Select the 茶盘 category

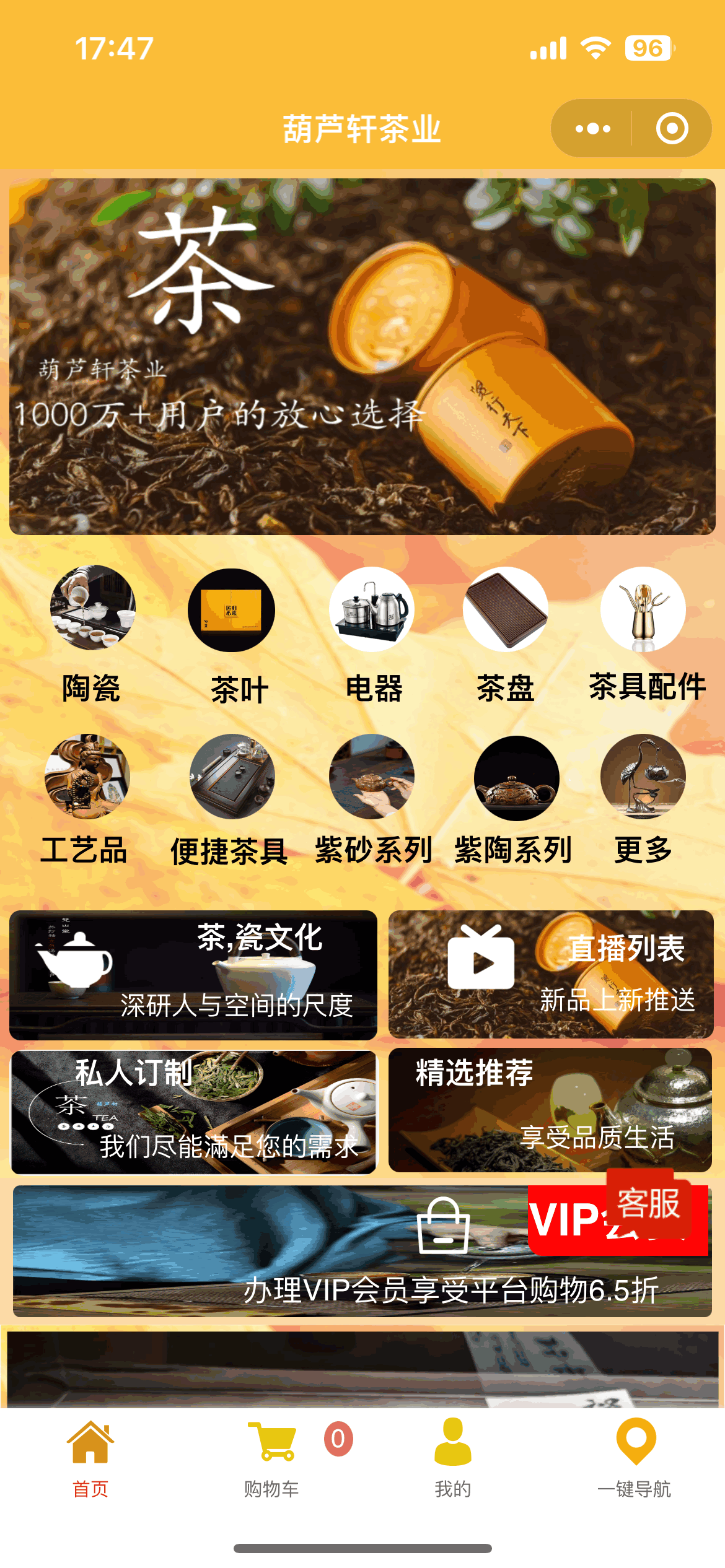coord(506,633)
